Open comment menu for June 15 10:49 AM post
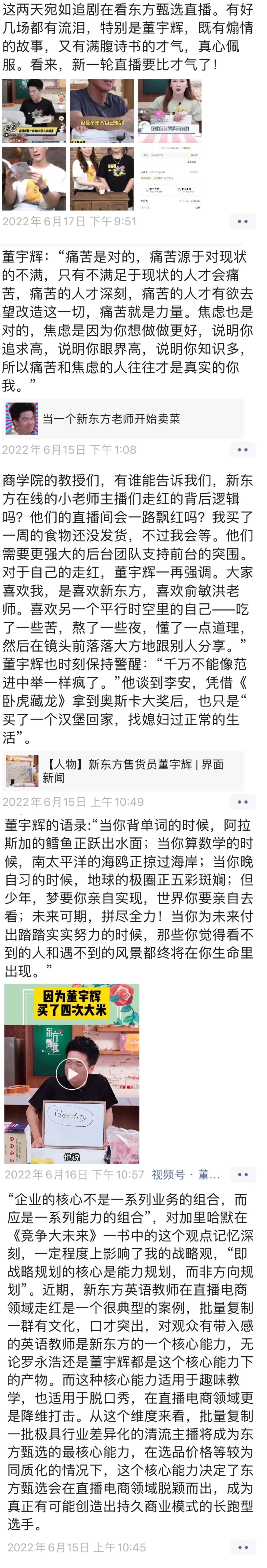The width and height of the screenshot is (267, 1568). point(242,802)
